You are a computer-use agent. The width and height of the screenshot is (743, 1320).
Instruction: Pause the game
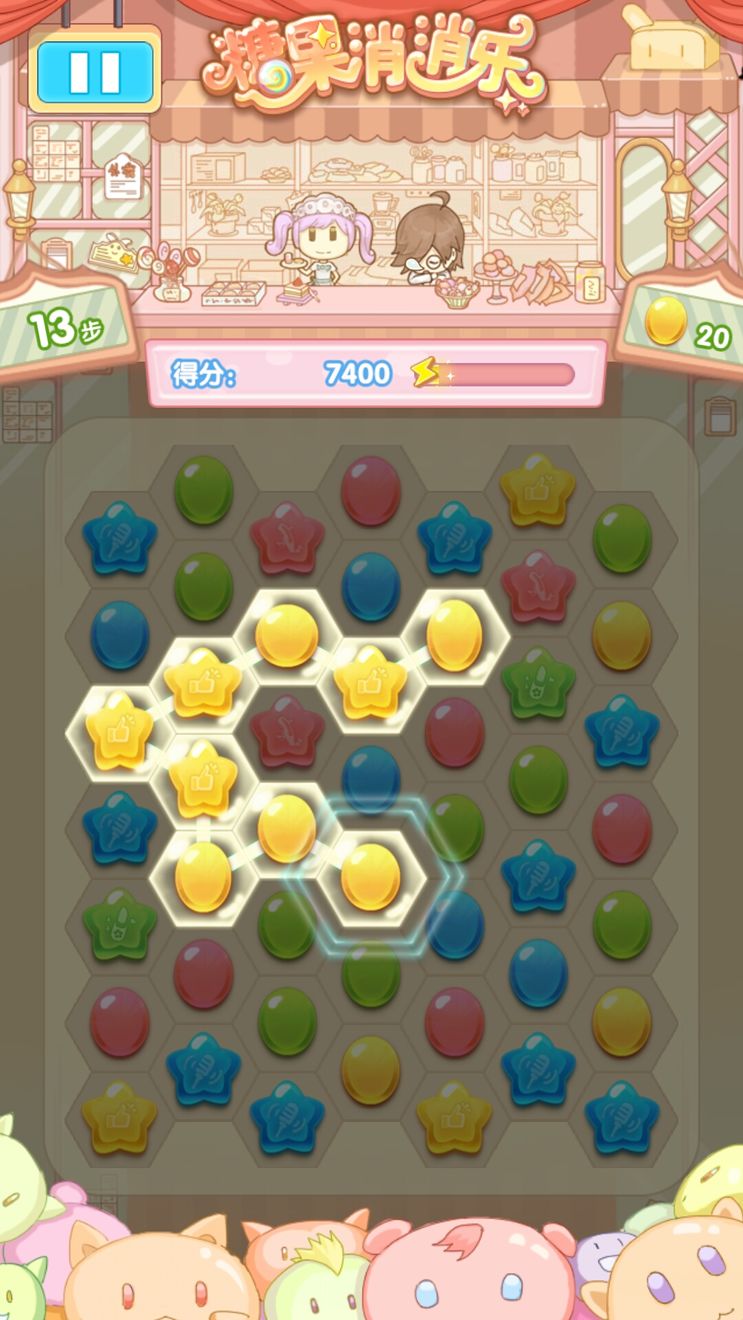[96, 72]
